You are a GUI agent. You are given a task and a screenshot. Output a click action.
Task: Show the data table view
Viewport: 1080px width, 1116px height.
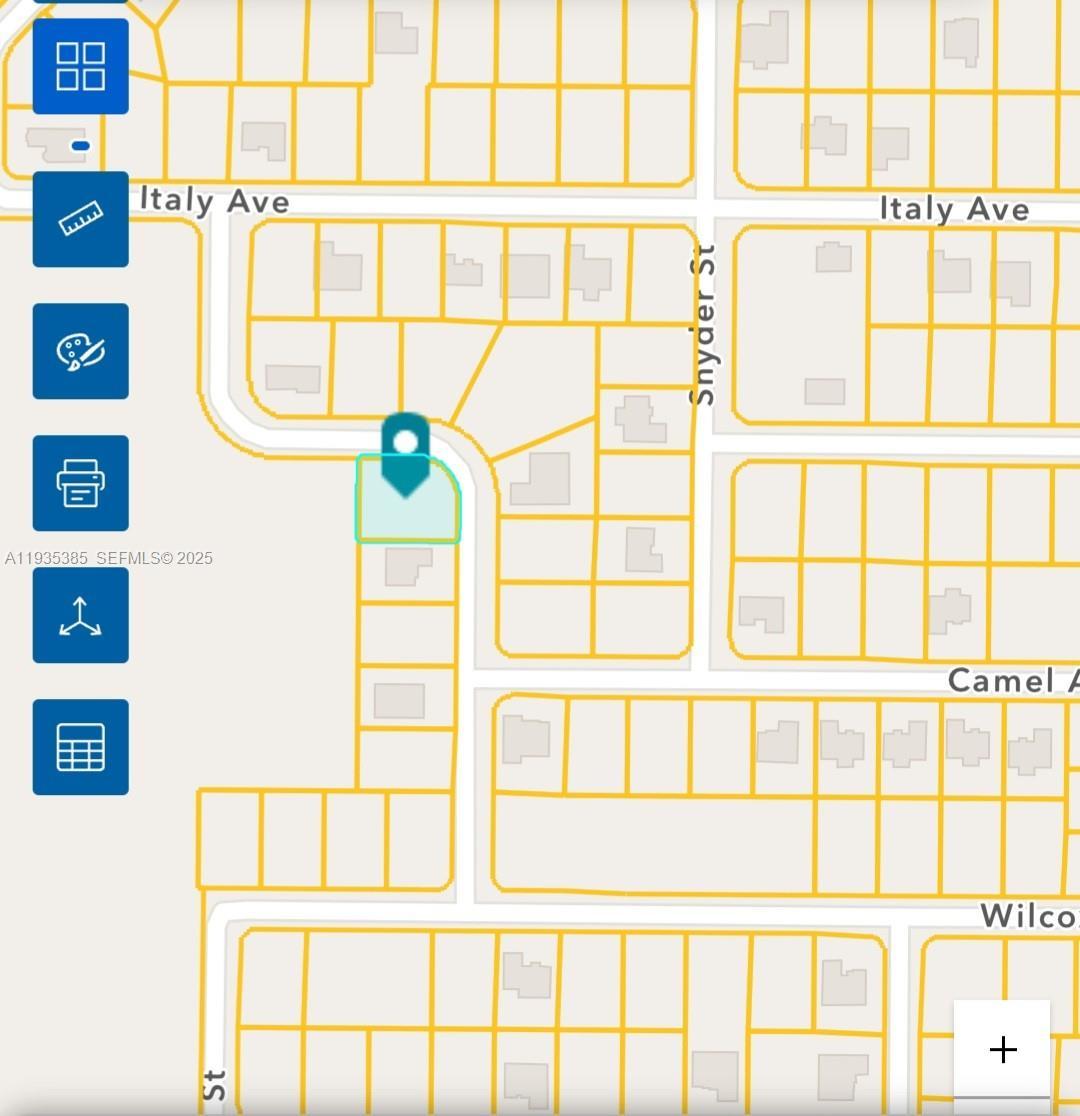(80, 747)
